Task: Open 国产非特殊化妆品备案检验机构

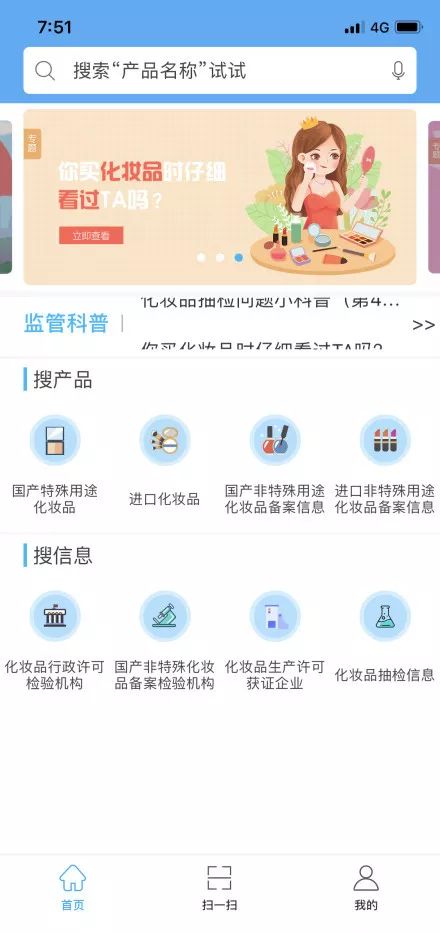Action: [x=164, y=641]
